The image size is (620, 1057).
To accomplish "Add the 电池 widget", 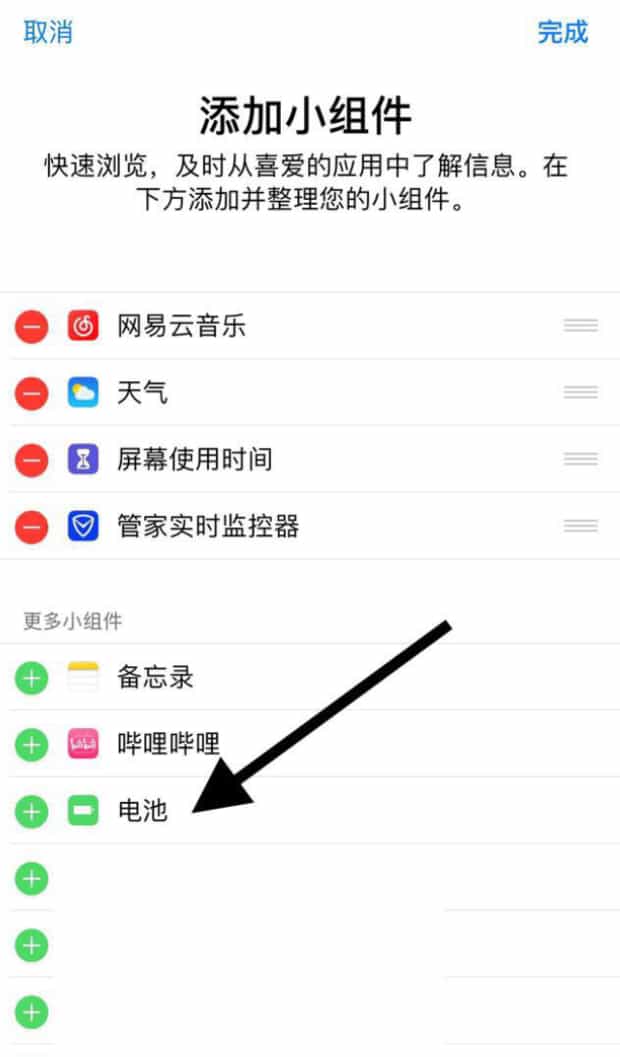I will 32,811.
